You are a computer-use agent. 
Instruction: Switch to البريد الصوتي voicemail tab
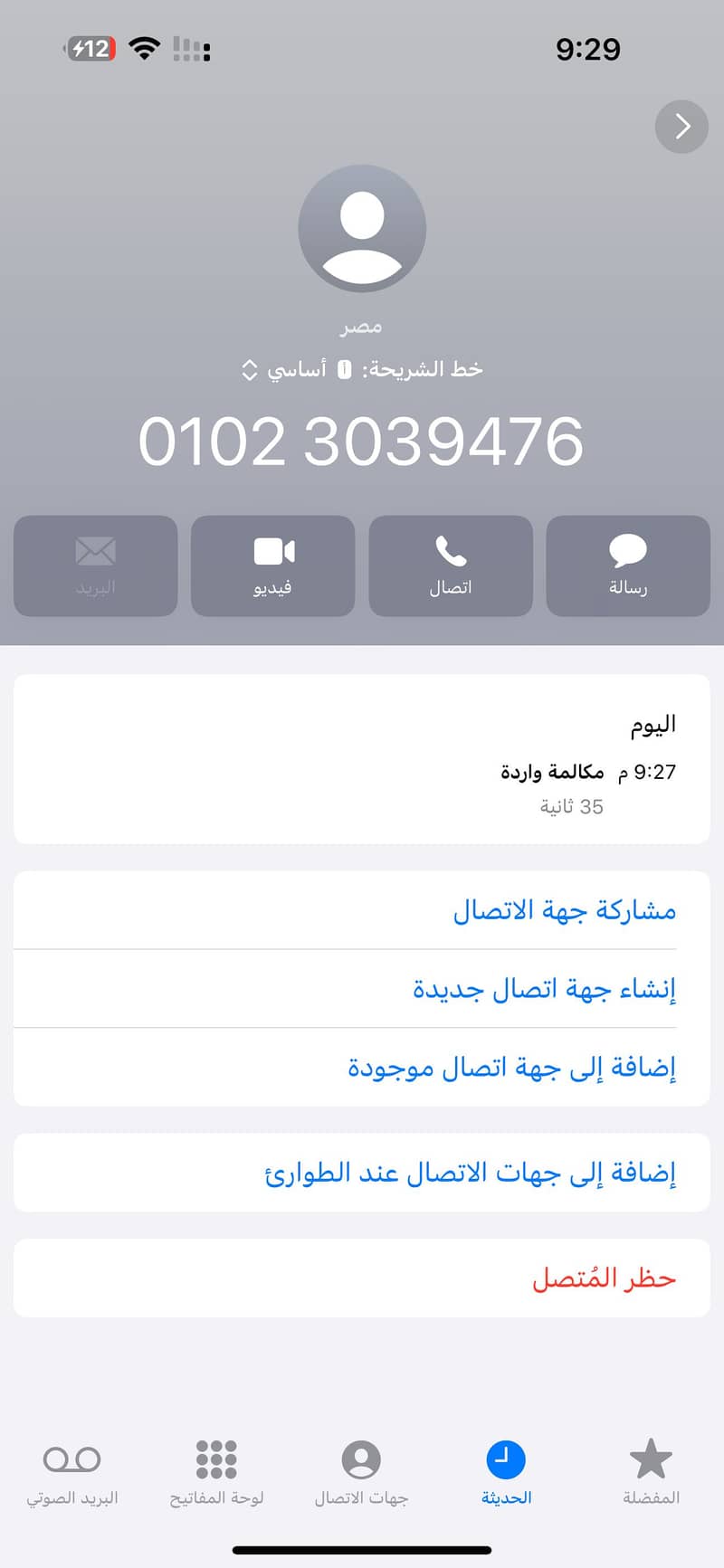[71, 1473]
